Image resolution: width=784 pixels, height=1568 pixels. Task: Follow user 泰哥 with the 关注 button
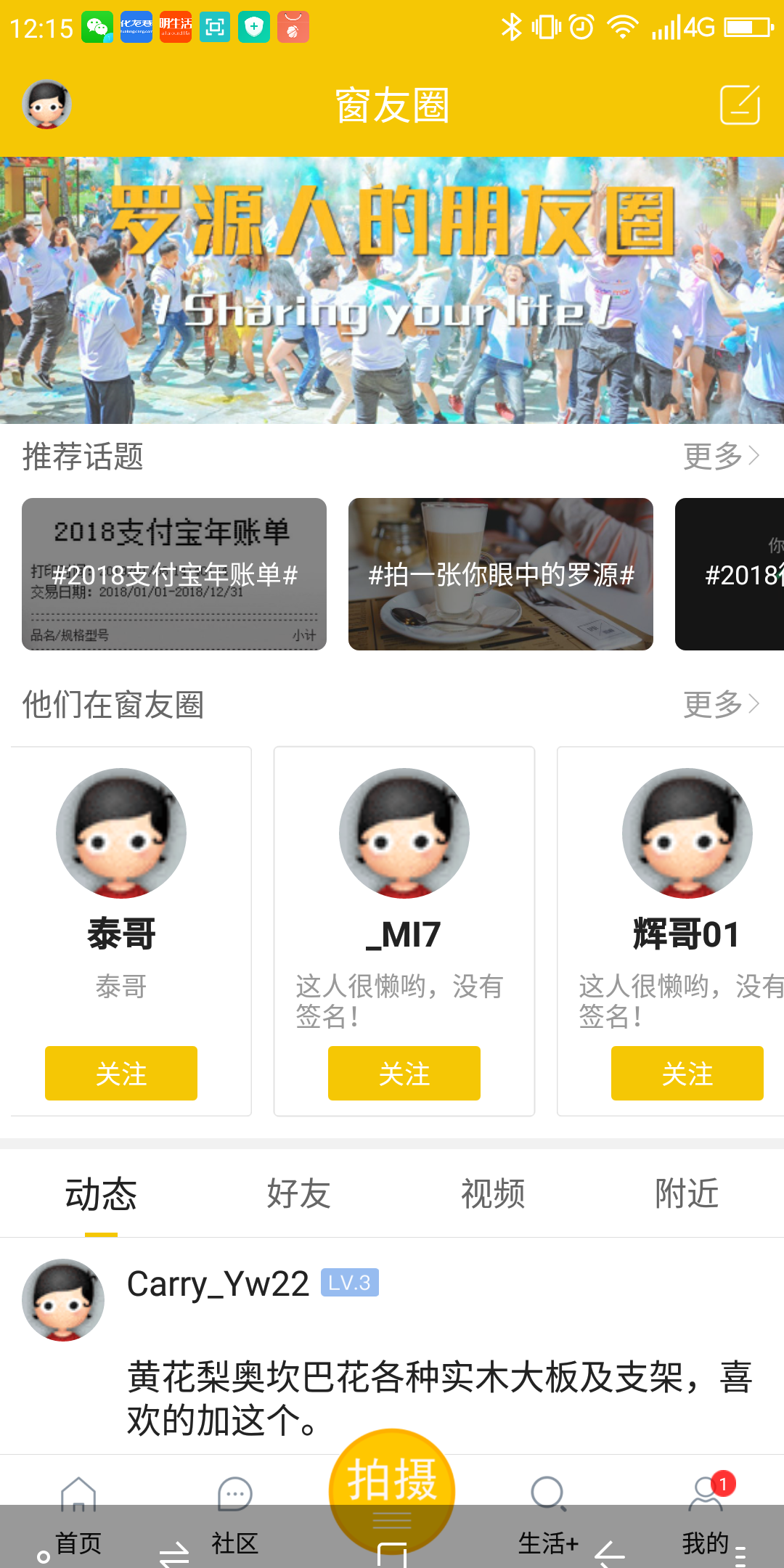[x=121, y=1073]
